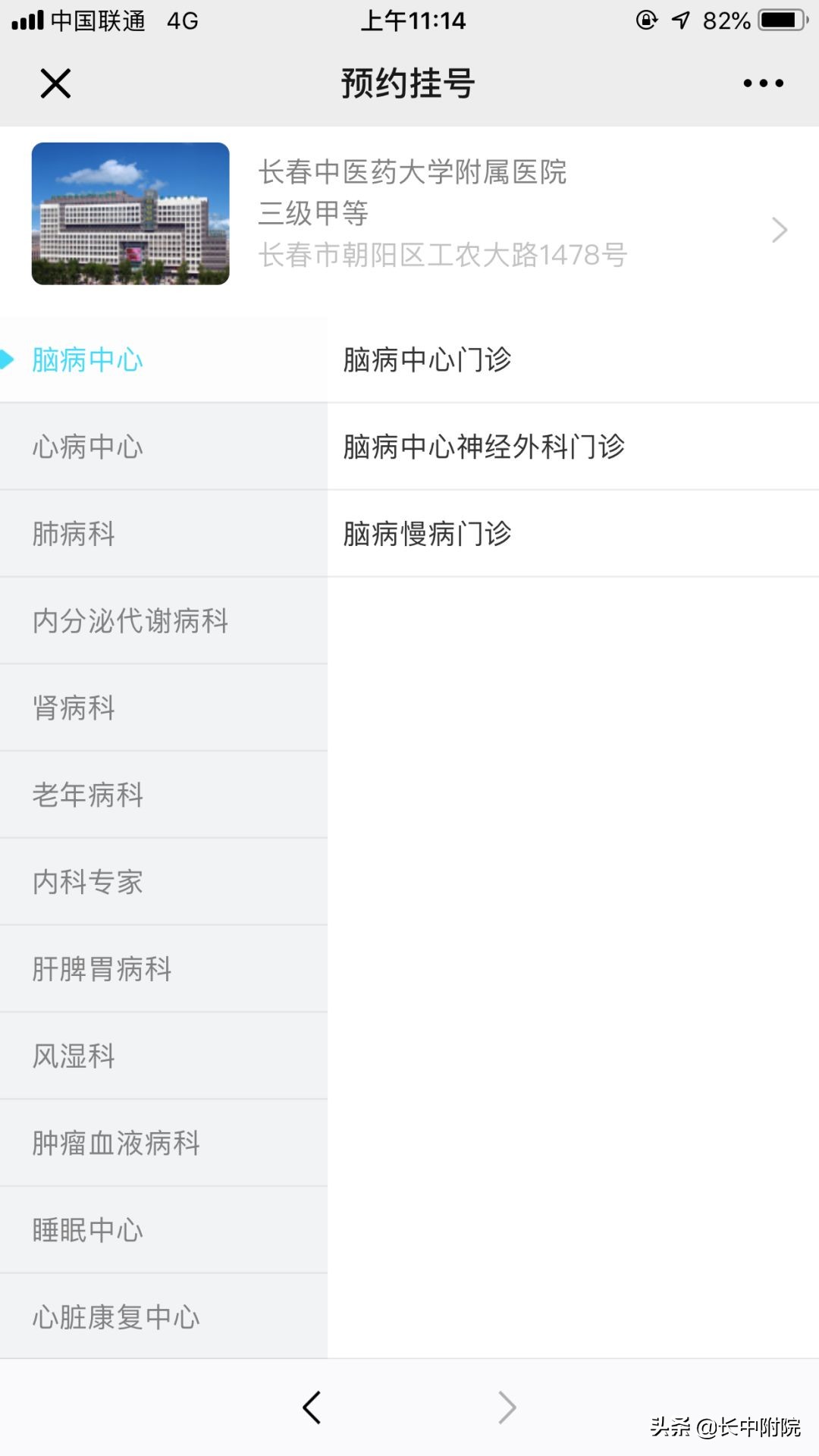Open the three-dot overflow menu
Viewport: 819px width, 1456px height.
(x=763, y=83)
